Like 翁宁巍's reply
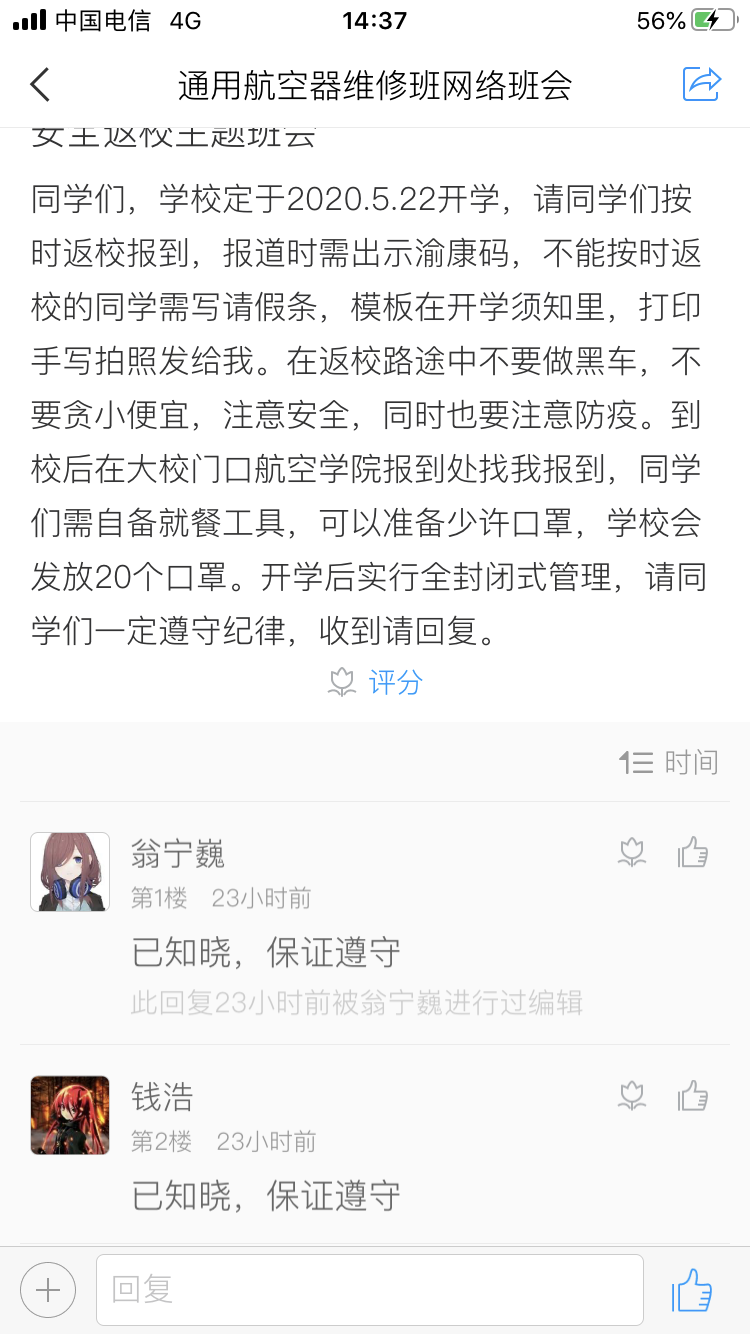The width and height of the screenshot is (750, 1334). pyautogui.click(x=693, y=853)
